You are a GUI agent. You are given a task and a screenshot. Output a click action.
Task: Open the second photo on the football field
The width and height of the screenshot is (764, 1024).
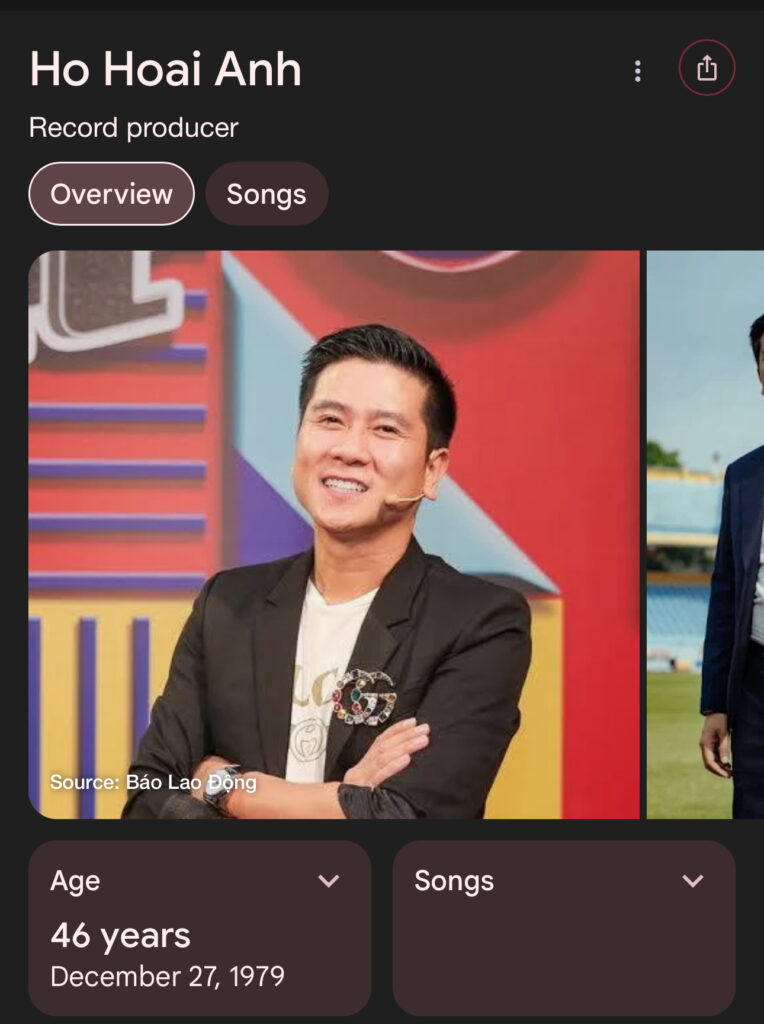706,534
